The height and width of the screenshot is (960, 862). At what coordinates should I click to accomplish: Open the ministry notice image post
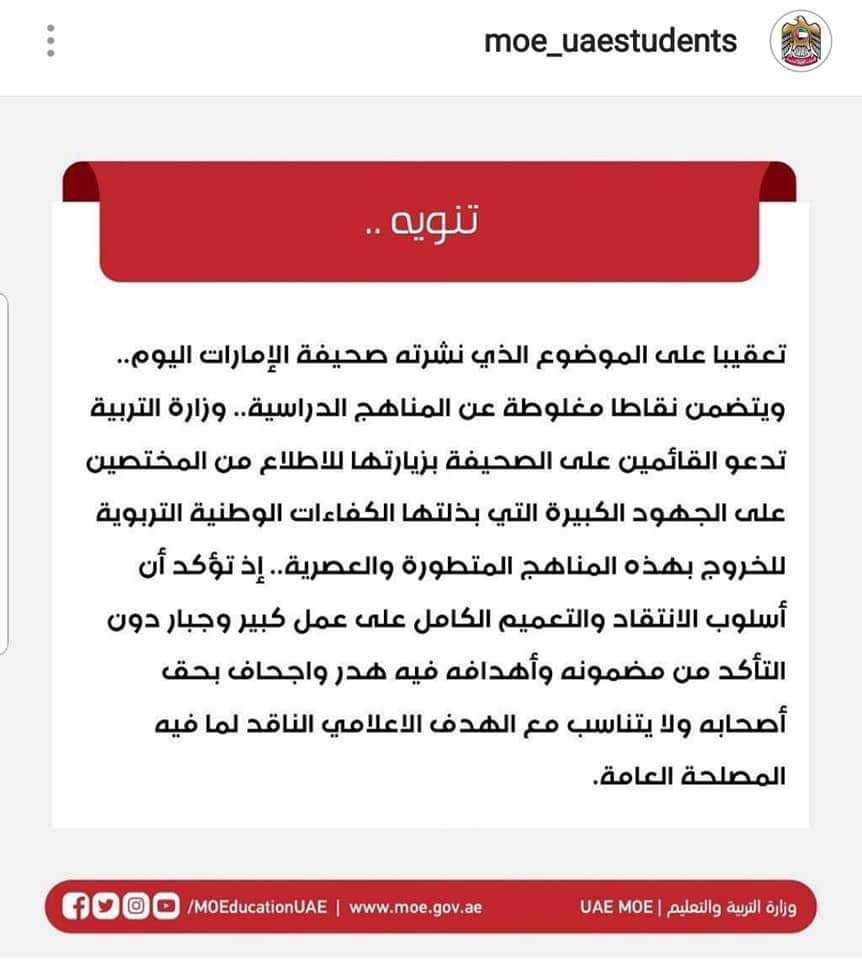click(431, 520)
